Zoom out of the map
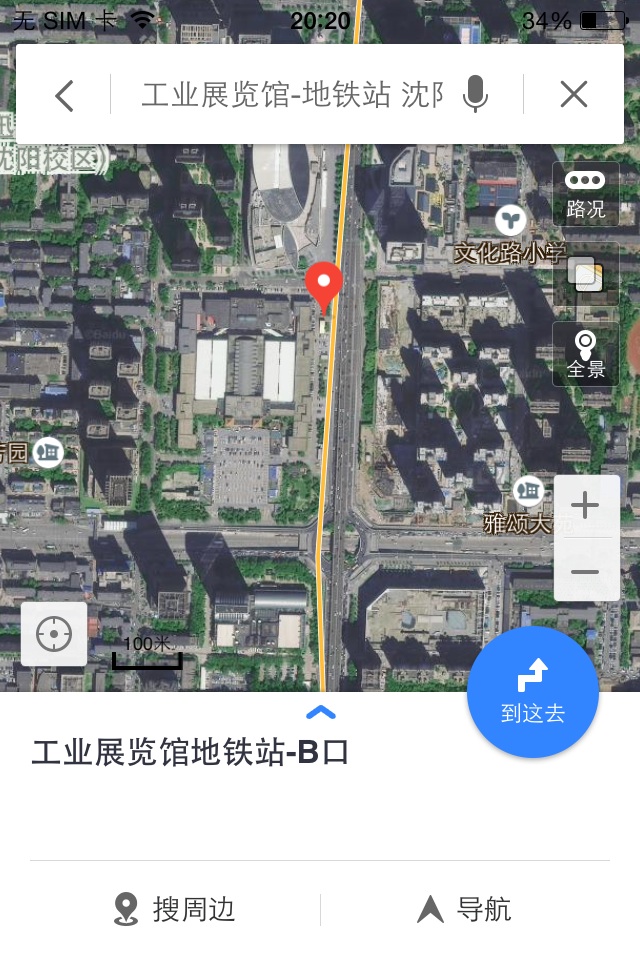The height and width of the screenshot is (960, 640). pos(584,572)
